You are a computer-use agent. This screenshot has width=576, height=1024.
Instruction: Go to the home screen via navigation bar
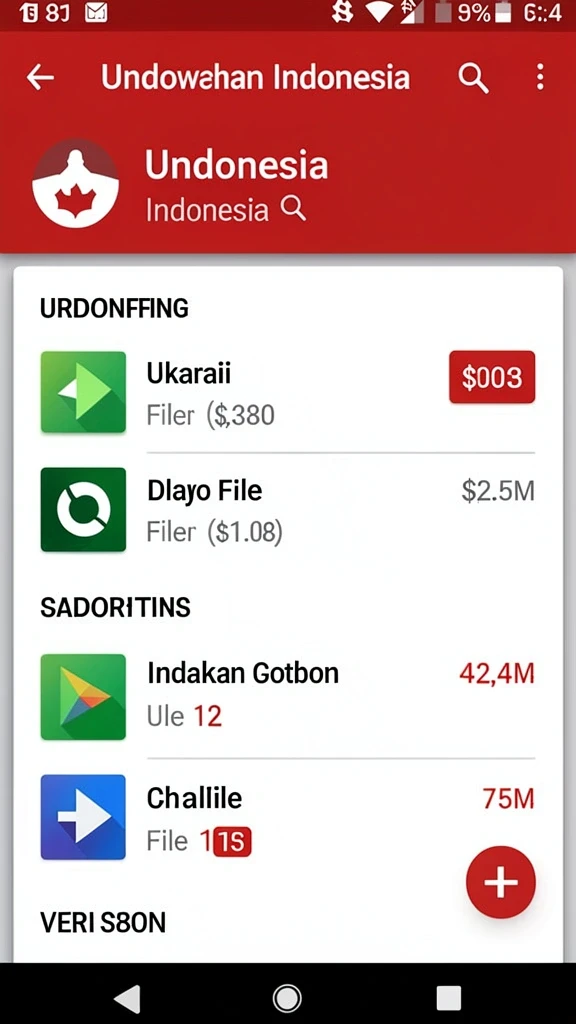tap(287, 997)
